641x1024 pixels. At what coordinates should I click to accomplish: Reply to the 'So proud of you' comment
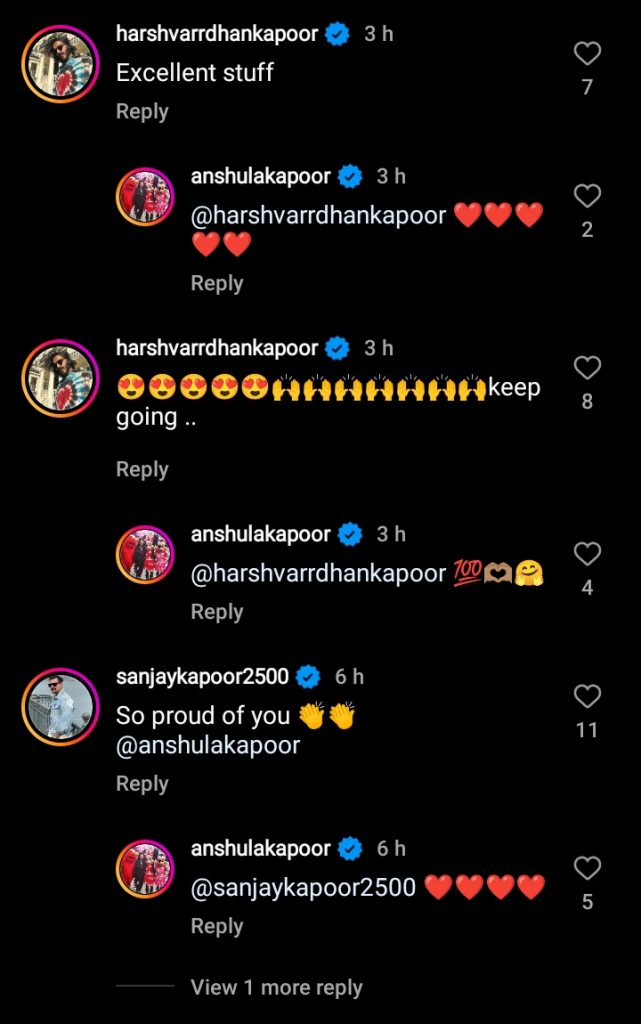[142, 784]
